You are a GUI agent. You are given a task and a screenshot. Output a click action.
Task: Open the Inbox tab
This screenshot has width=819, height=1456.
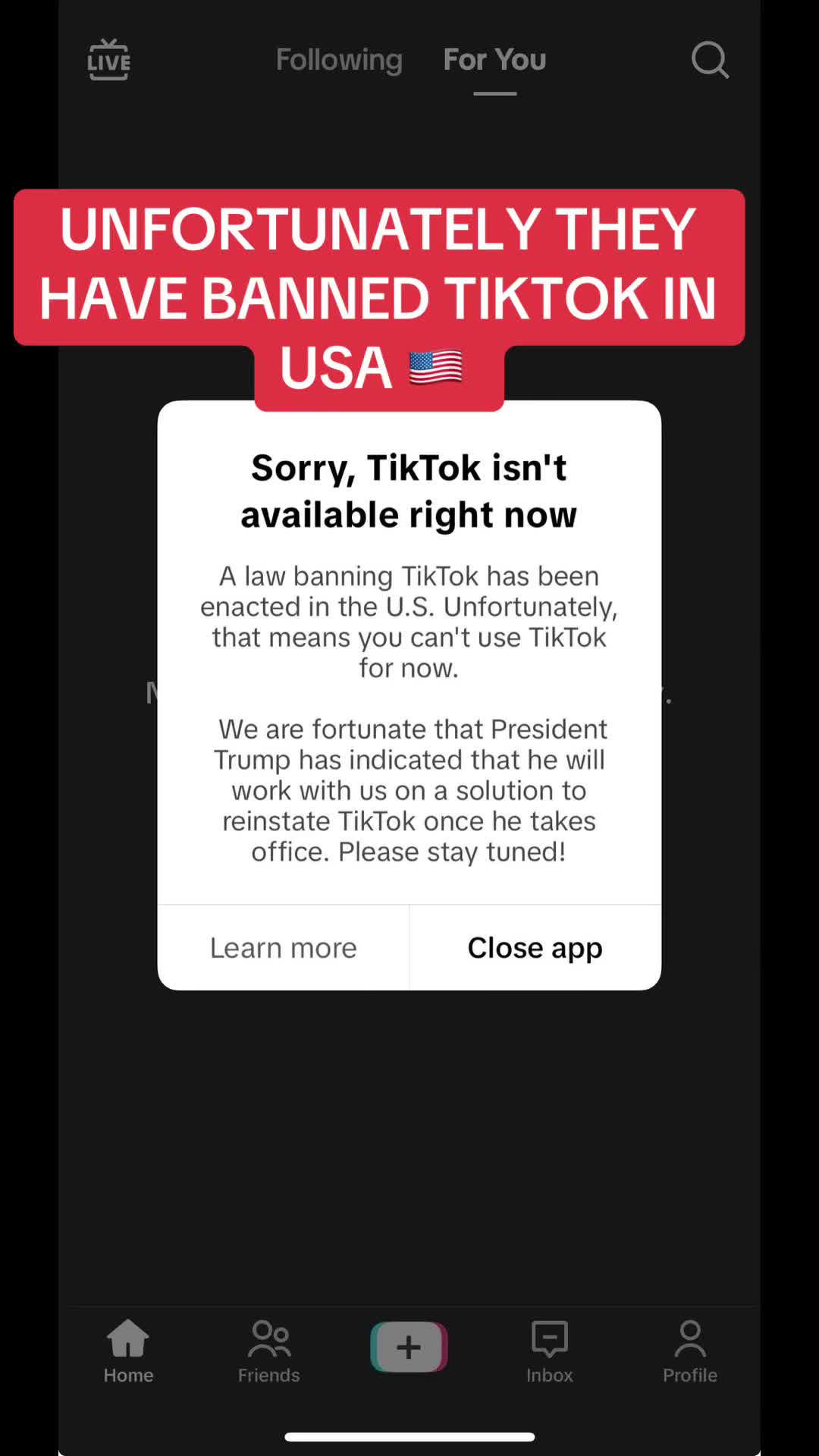click(550, 1351)
